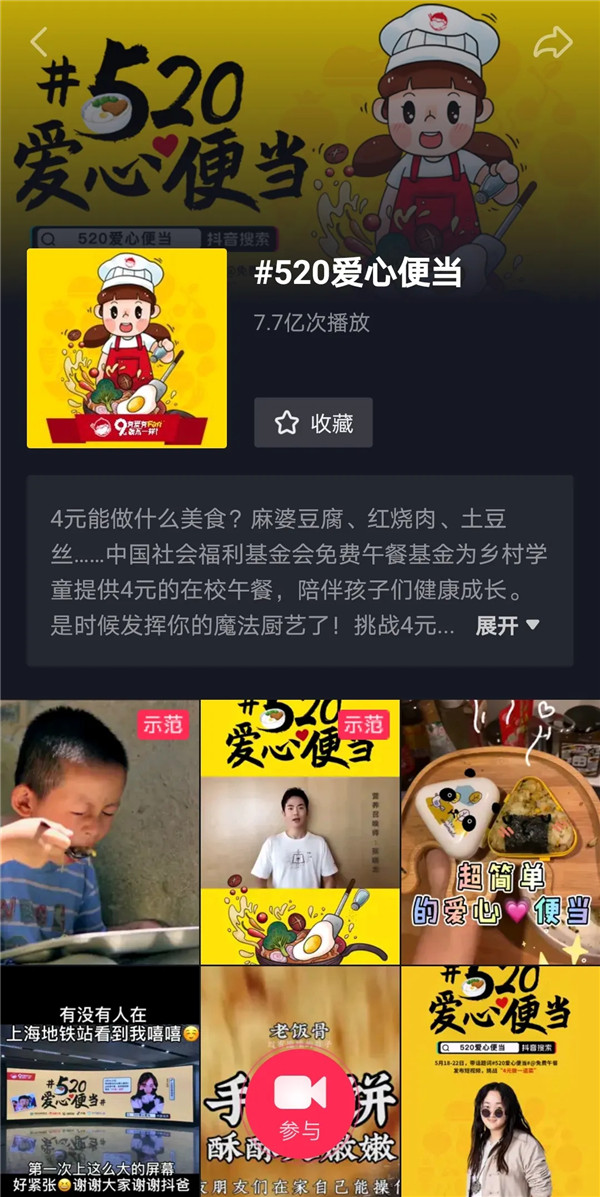This screenshot has width=600, height=1197.
Task: Open the demo video of the boy eating
Action: pyautogui.click(x=99, y=832)
